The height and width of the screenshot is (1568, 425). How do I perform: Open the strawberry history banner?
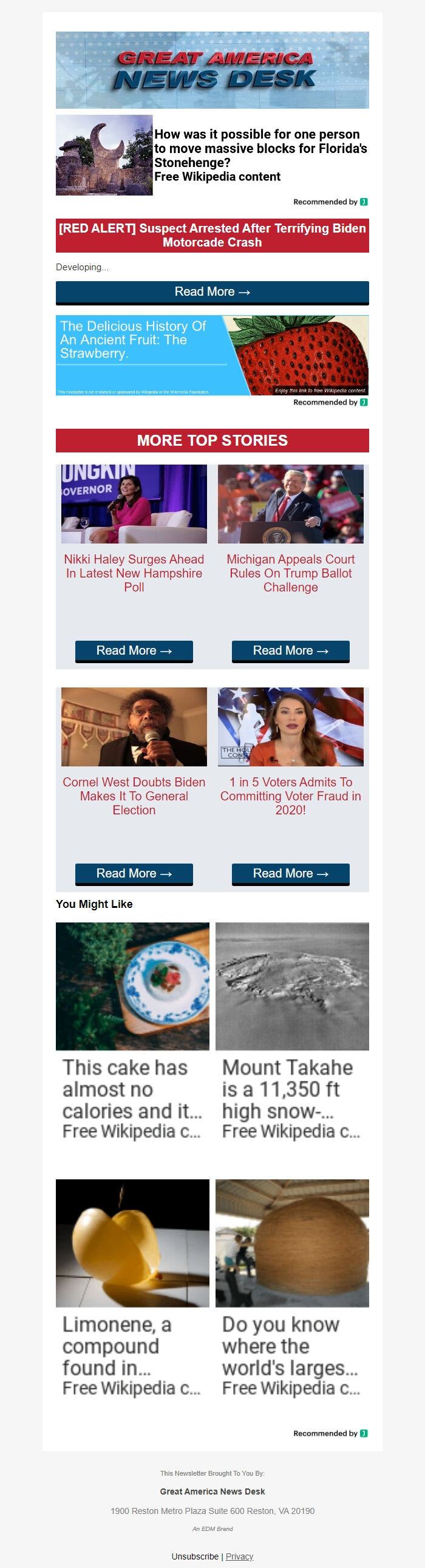pyautogui.click(x=212, y=355)
